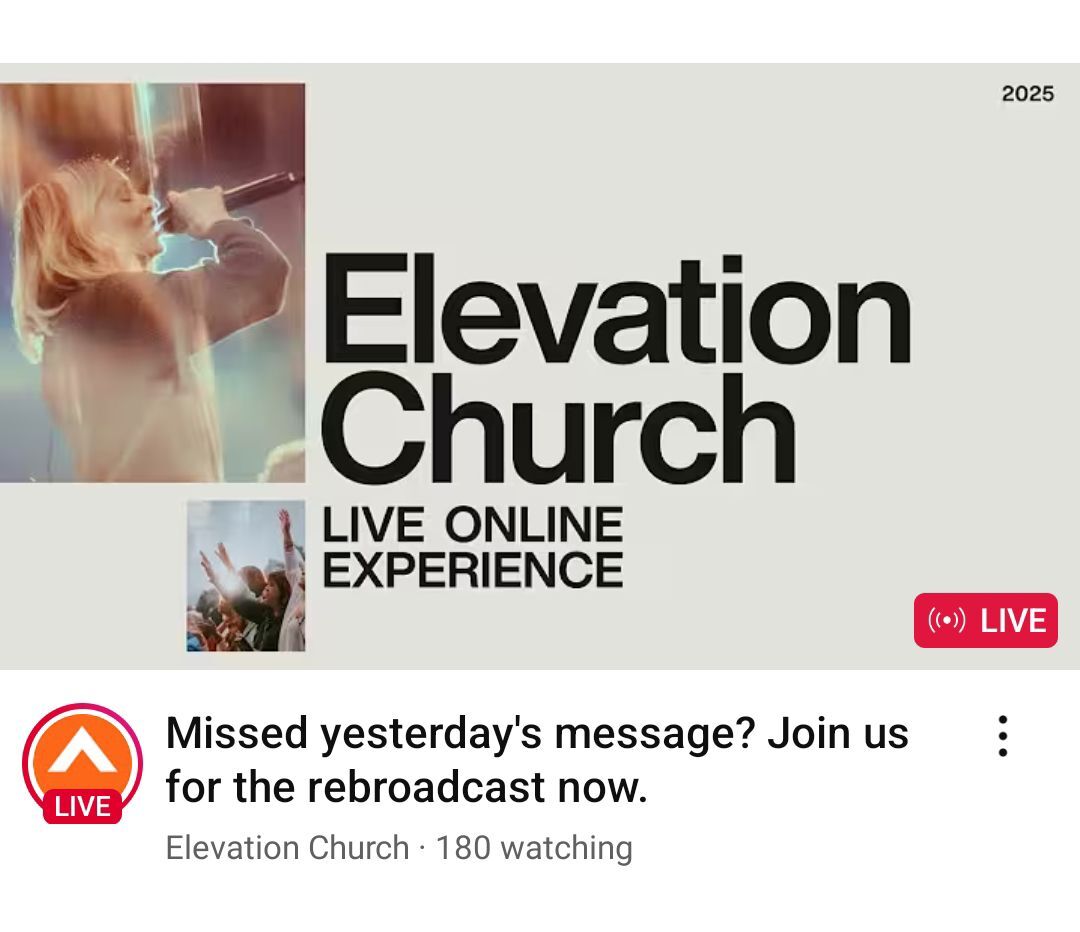Open the video's three-dot options menu
Screen dimensions: 1080x932
(x=1002, y=737)
